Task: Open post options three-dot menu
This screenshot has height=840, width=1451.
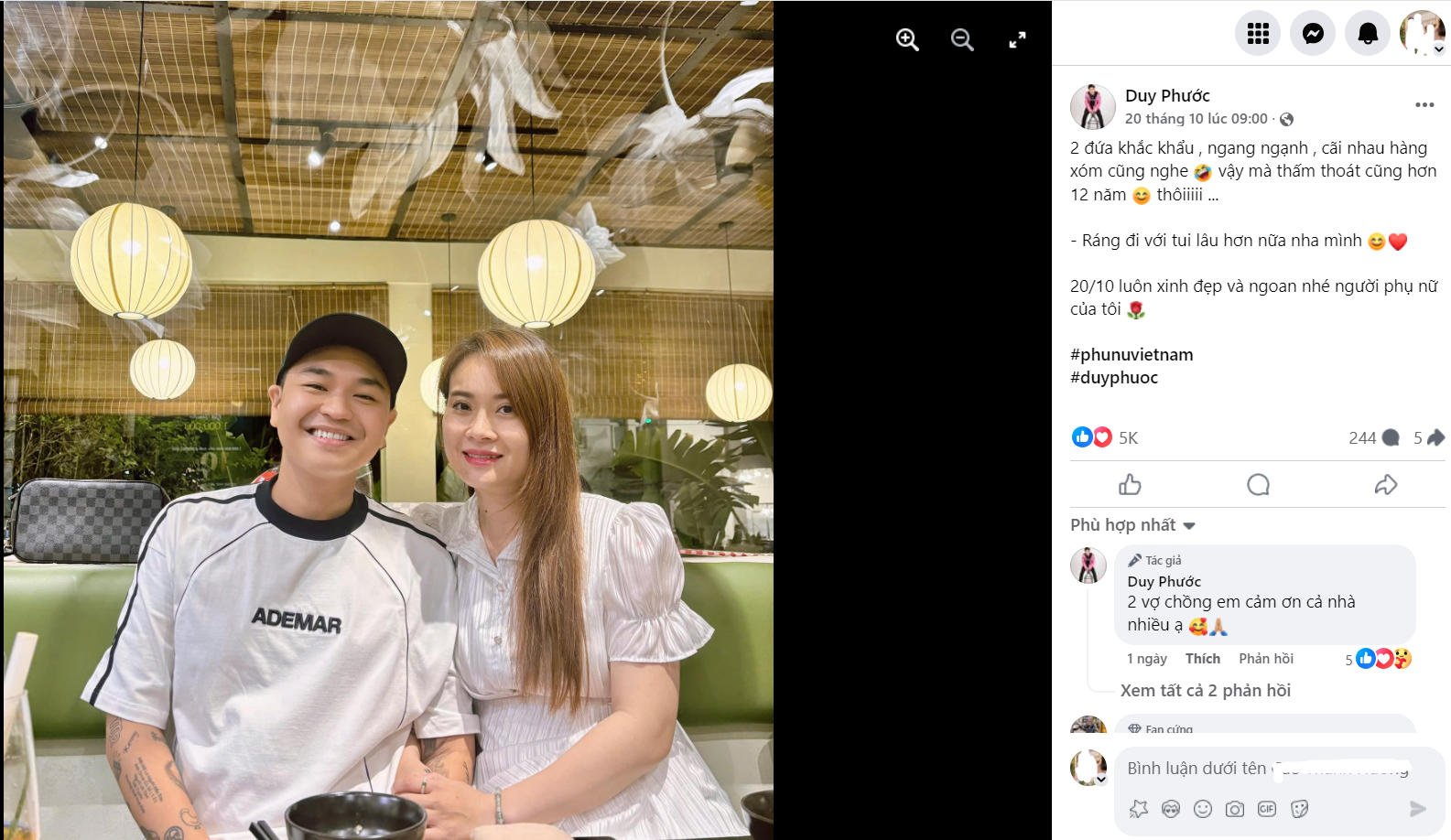Action: (1424, 105)
